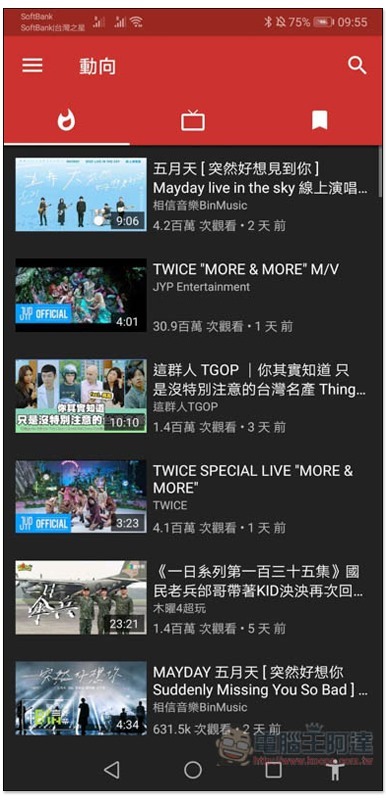Screen dimensions: 386x800
Task: Select the trending flame tab
Action: (x=67, y=121)
